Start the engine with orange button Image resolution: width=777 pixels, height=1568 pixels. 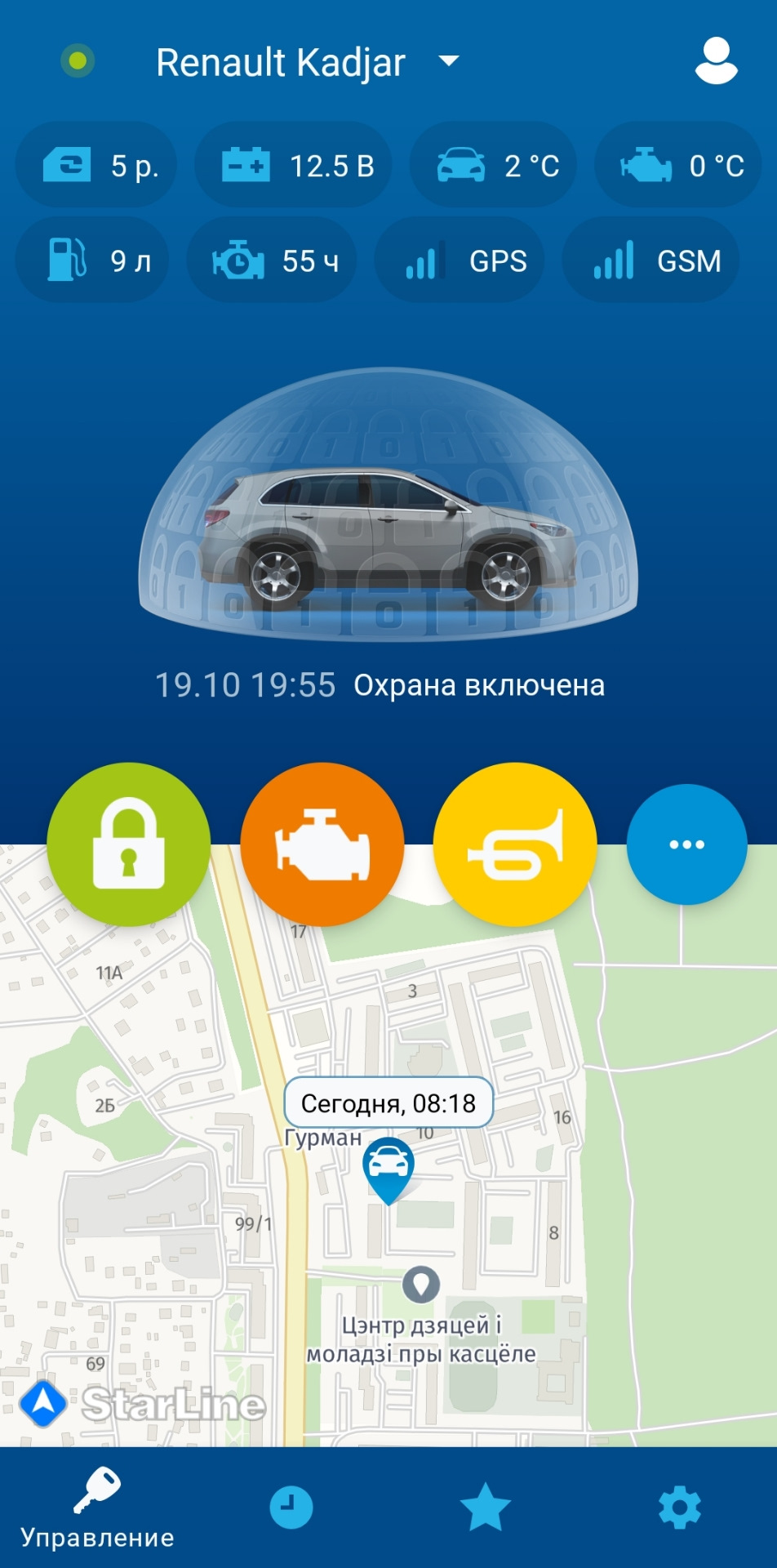coord(322,844)
